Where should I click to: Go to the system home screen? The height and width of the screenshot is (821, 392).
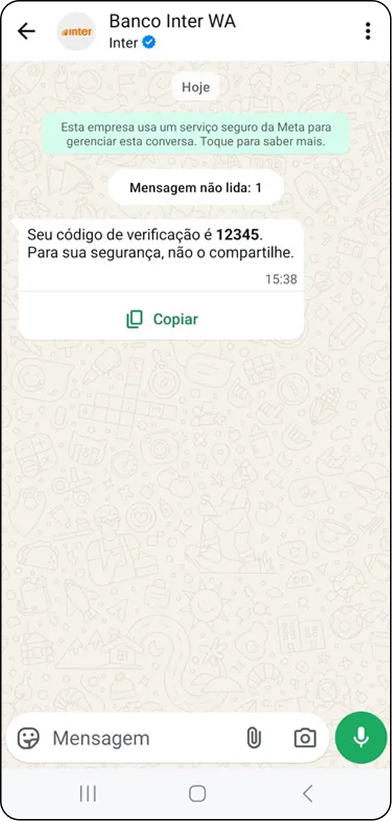coord(197,794)
